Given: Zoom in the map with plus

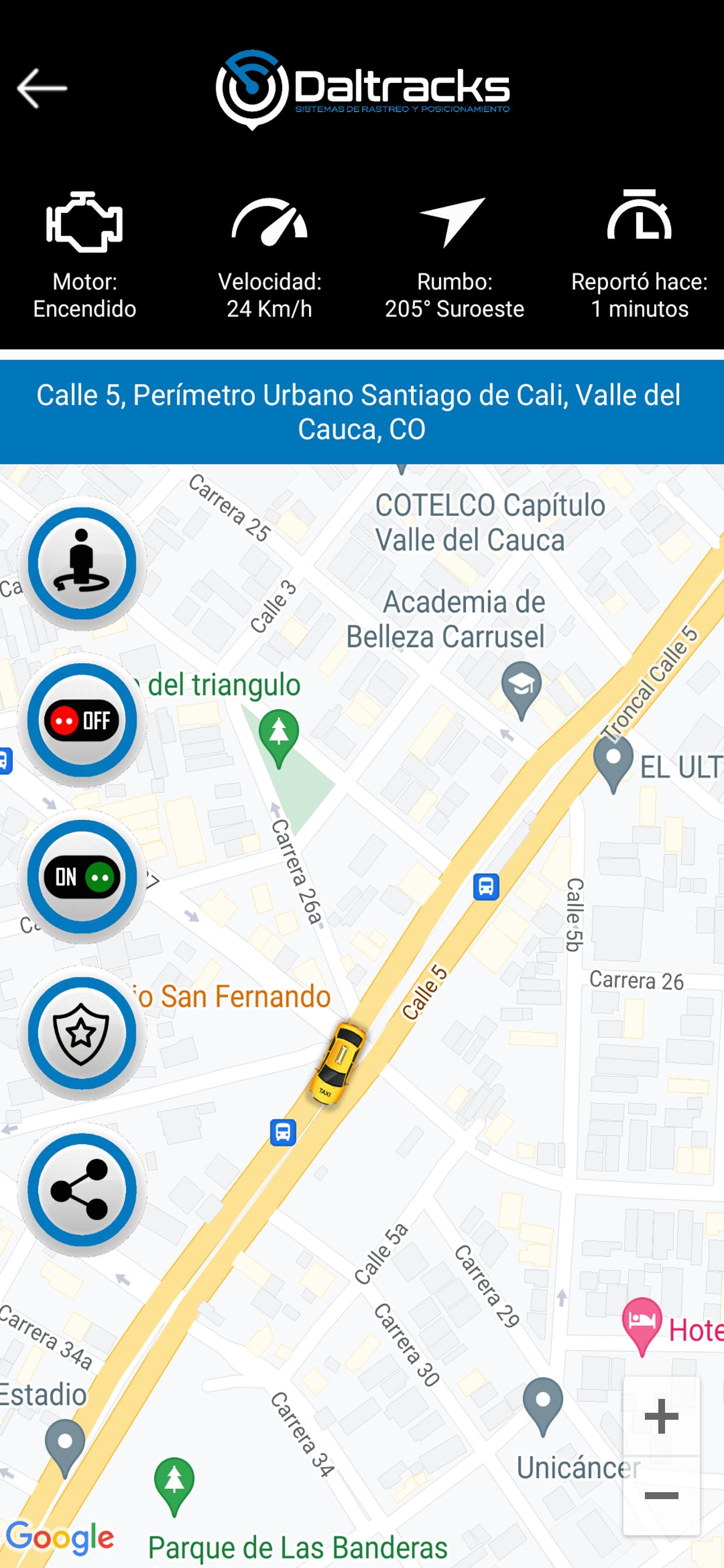Looking at the screenshot, I should click(x=661, y=1416).
